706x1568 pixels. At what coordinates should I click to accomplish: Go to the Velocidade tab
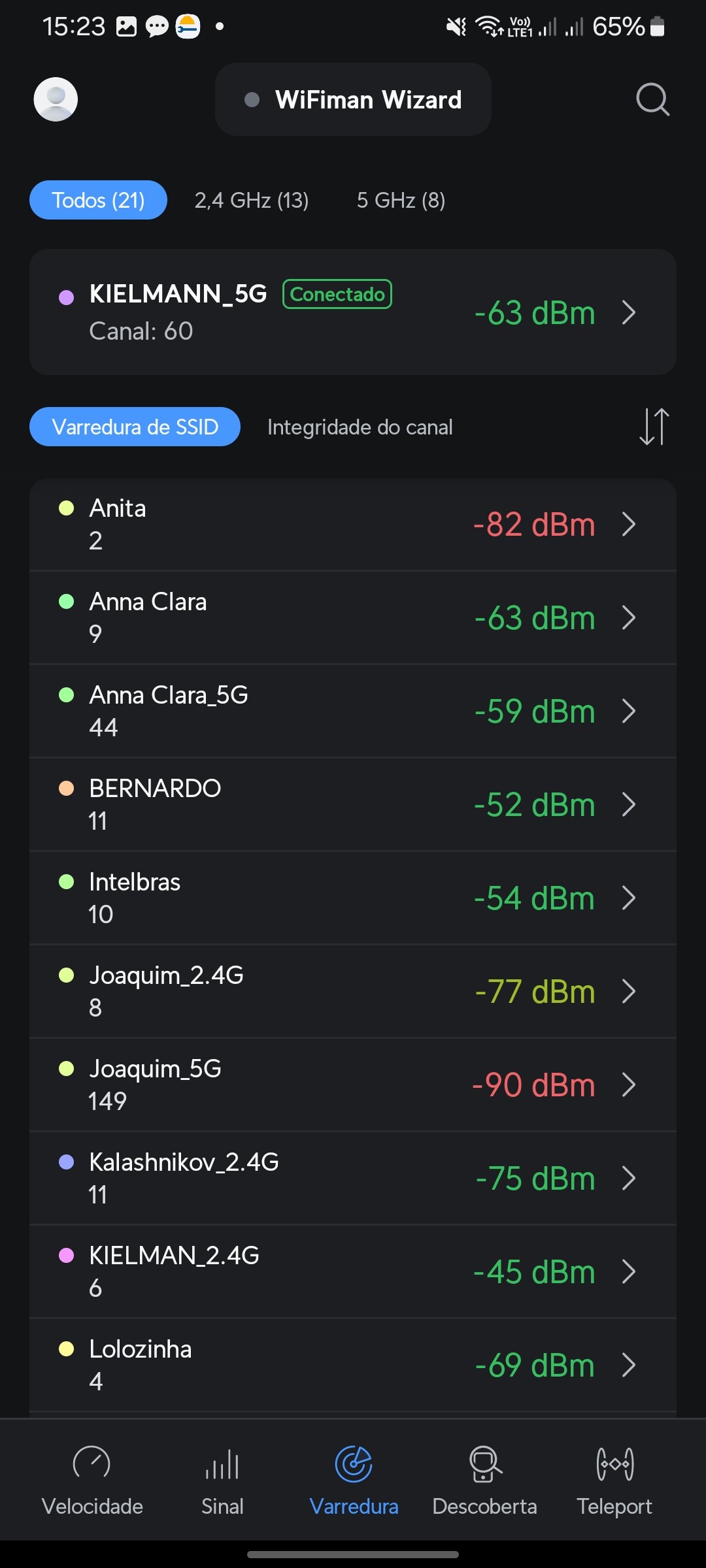point(92,1480)
